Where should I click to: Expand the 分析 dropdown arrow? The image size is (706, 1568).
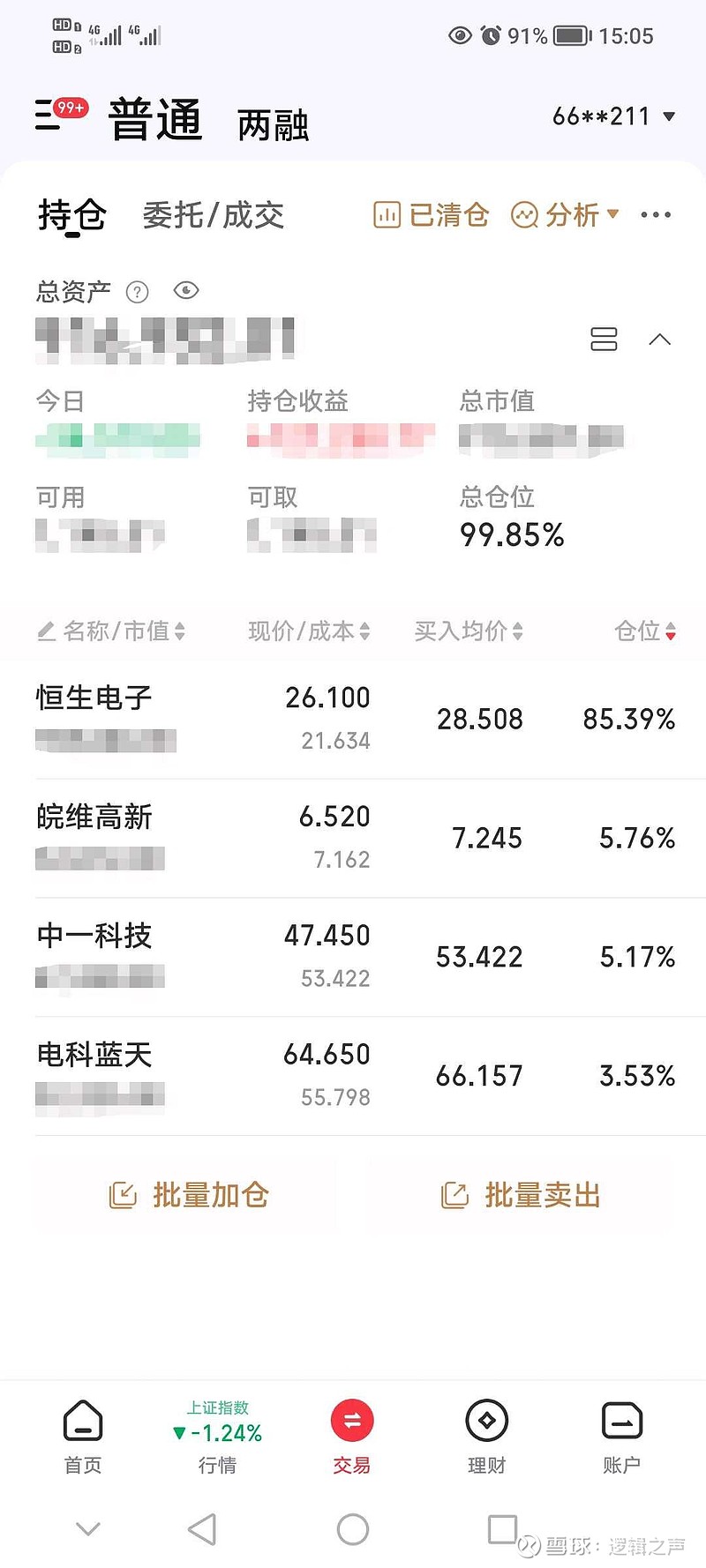[612, 214]
